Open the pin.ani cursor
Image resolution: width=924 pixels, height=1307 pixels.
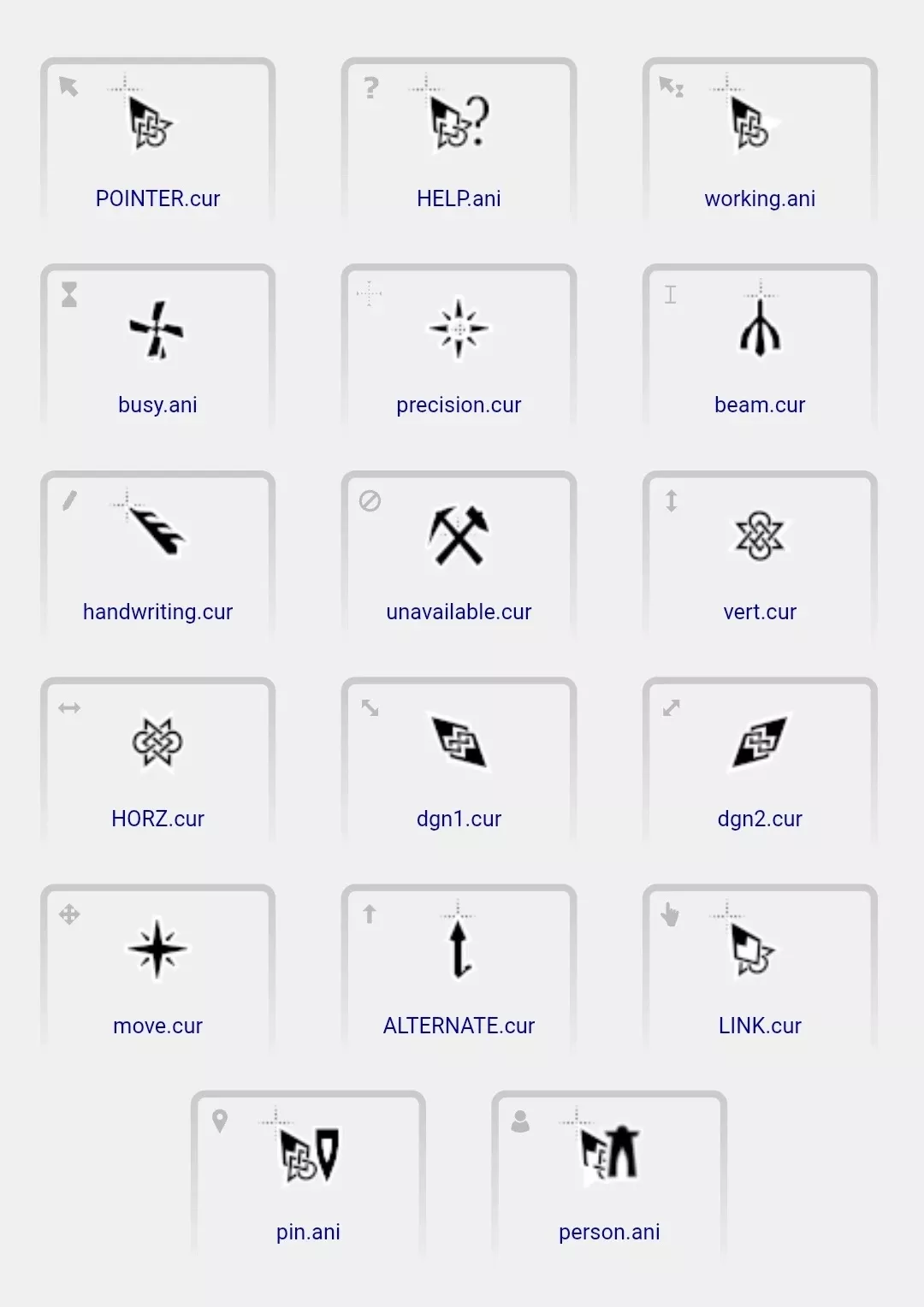tap(308, 1174)
